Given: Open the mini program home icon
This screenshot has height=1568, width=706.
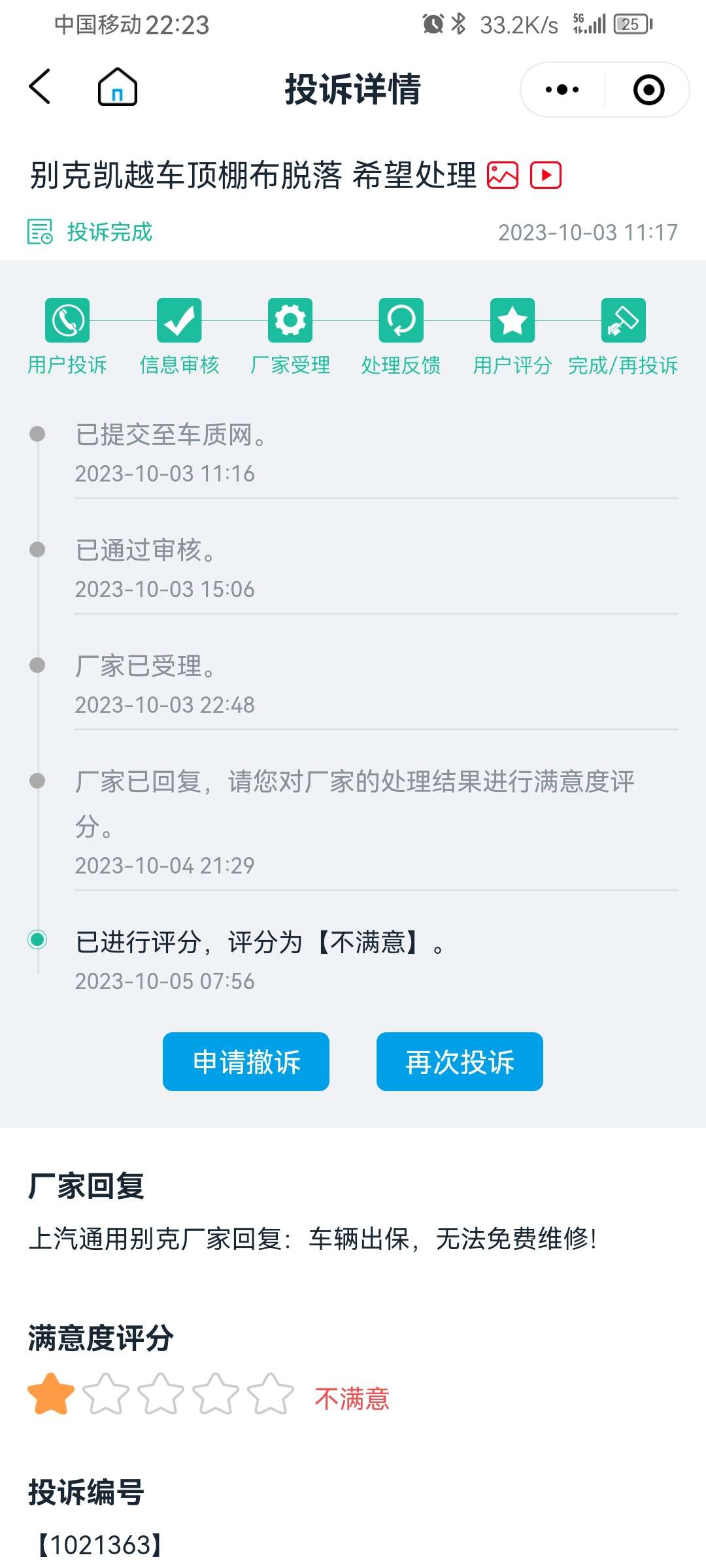Looking at the screenshot, I should (118, 87).
